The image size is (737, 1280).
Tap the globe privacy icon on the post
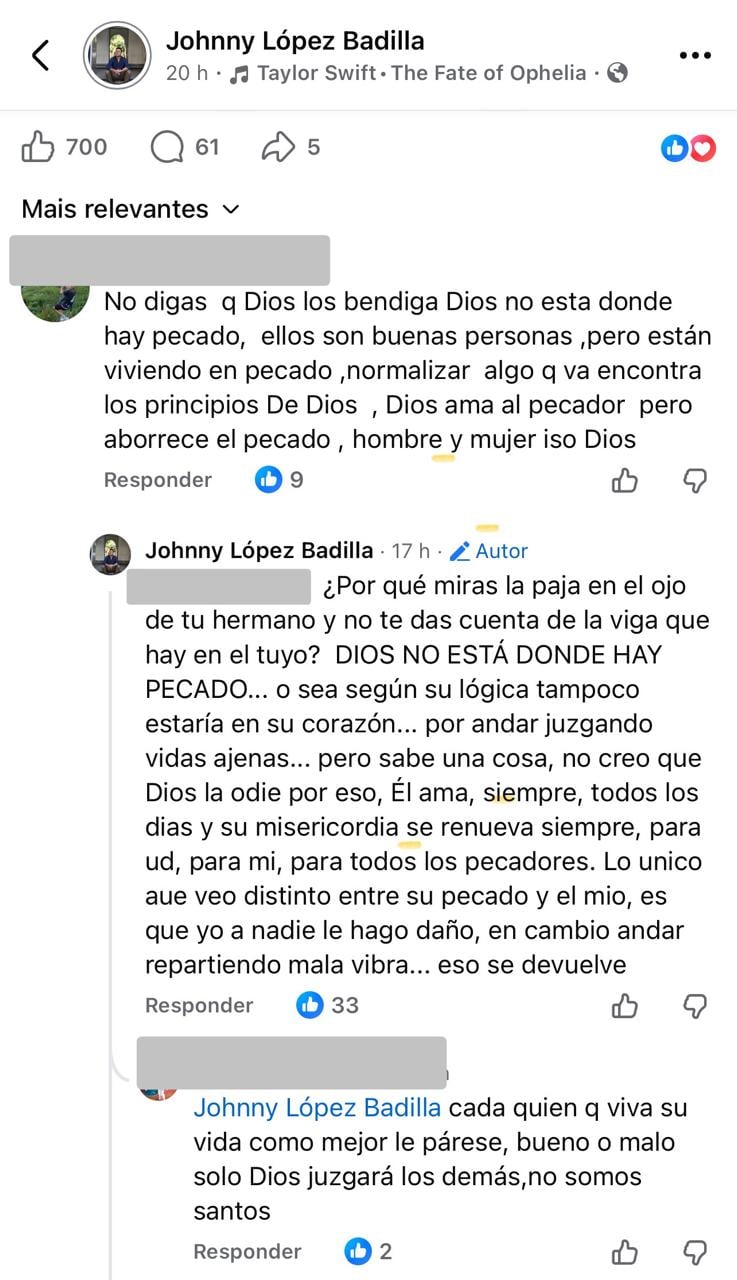(619, 72)
